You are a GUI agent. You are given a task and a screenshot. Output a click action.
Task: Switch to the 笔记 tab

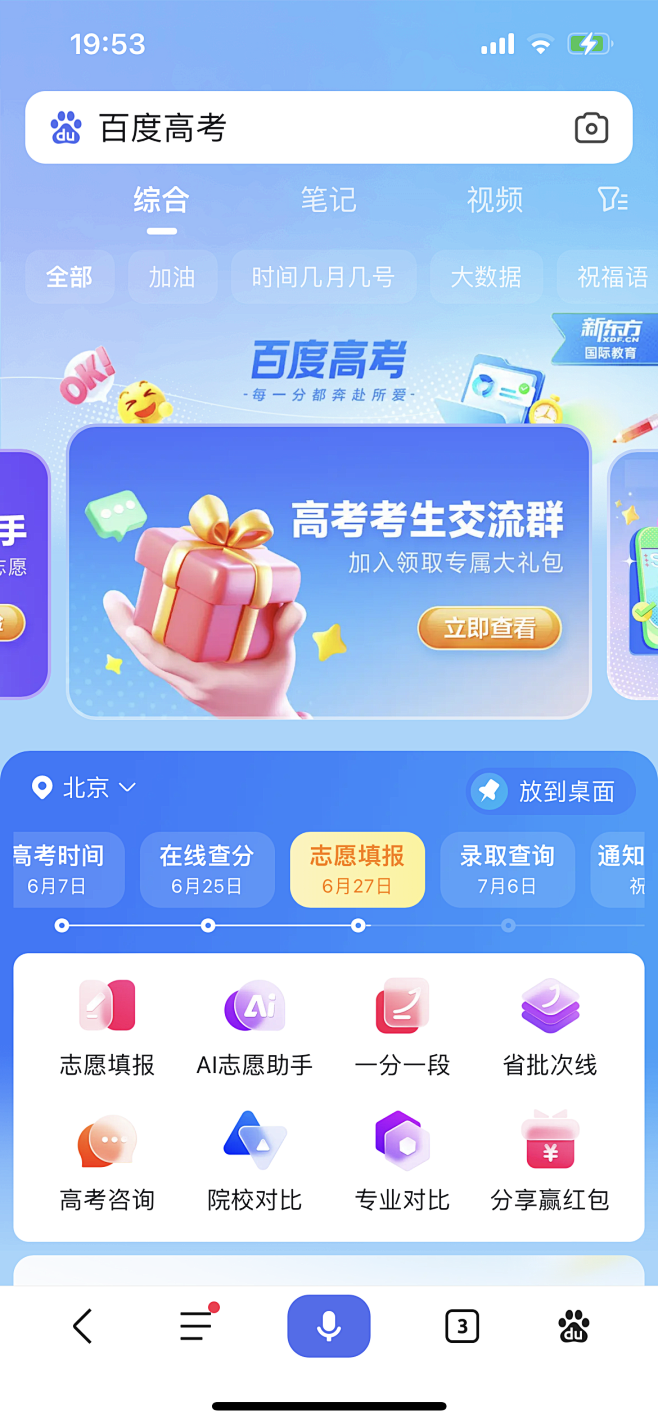pos(328,200)
